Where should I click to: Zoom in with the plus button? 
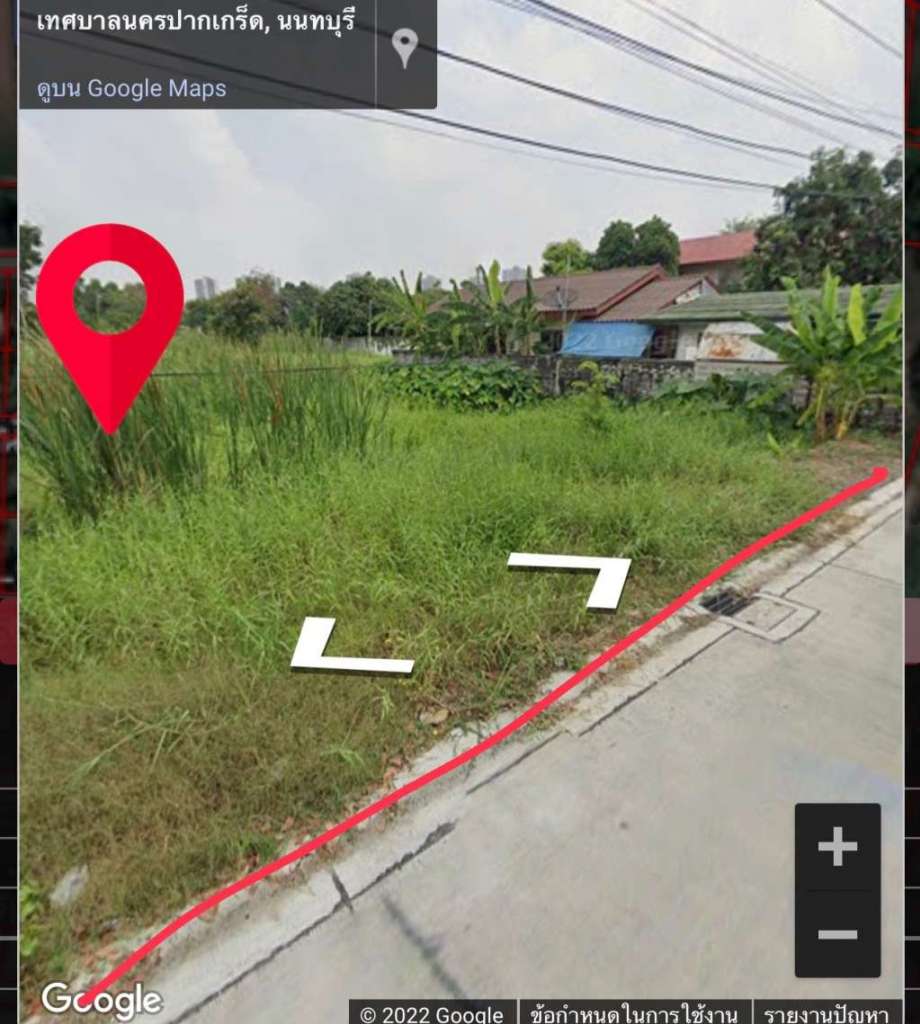coord(837,847)
